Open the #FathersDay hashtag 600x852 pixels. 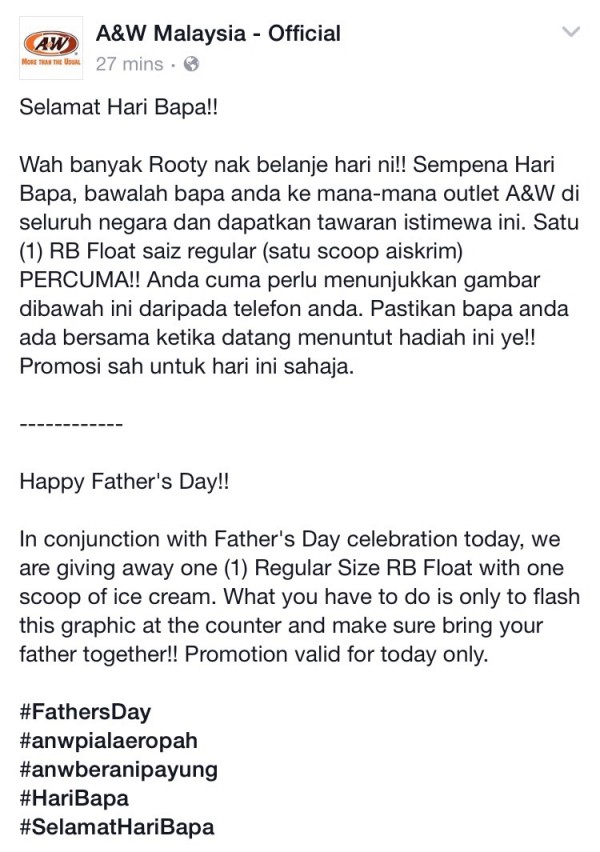(x=85, y=713)
